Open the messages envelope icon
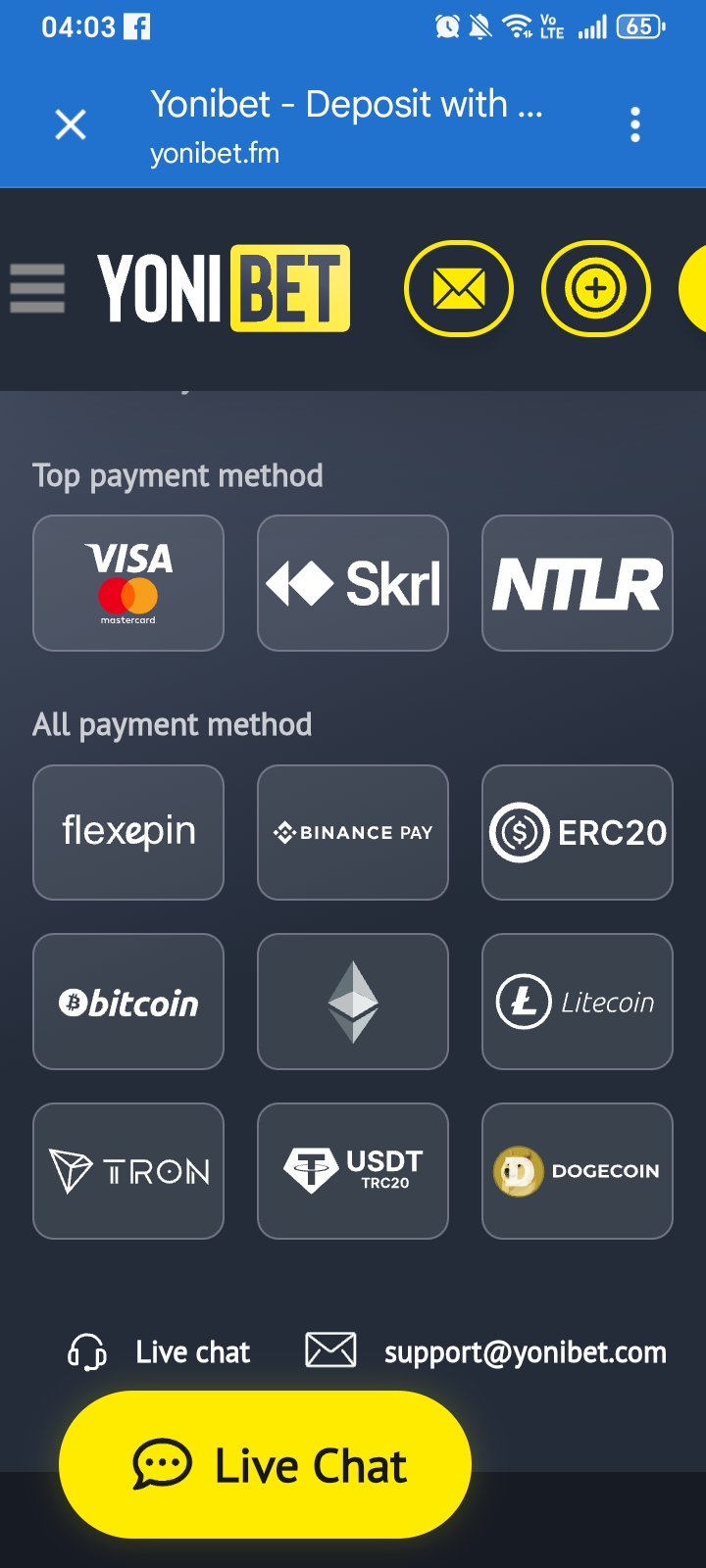The width and height of the screenshot is (706, 1568). (x=459, y=288)
